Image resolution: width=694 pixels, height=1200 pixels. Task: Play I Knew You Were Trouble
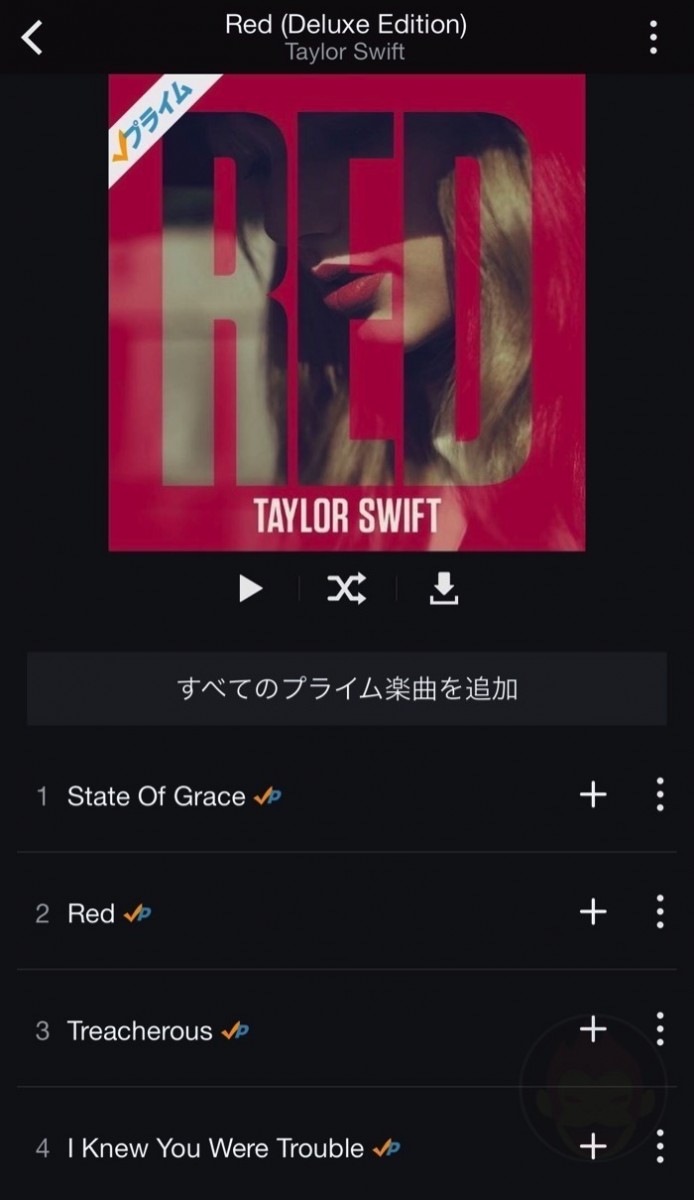(215, 1148)
